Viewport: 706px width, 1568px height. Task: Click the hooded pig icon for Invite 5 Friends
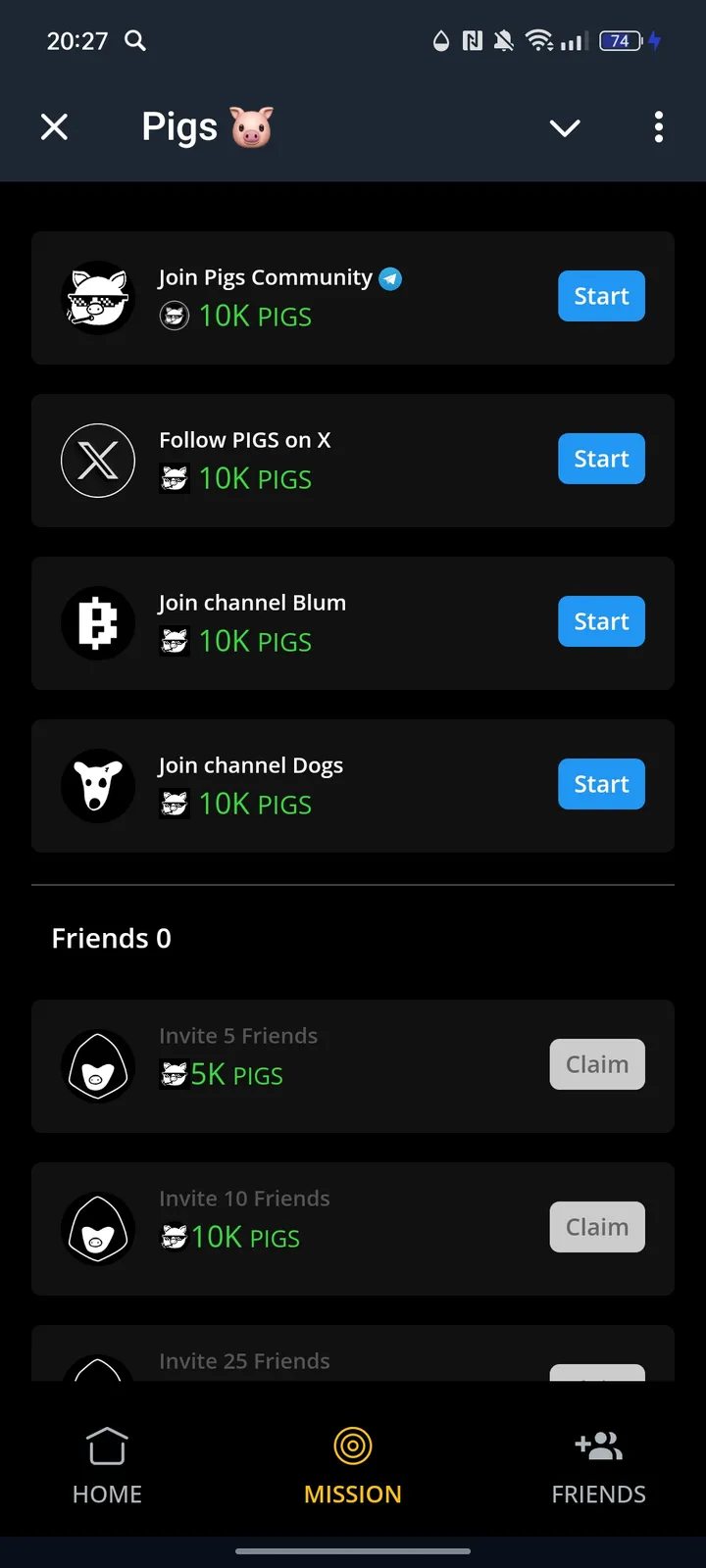point(98,1065)
